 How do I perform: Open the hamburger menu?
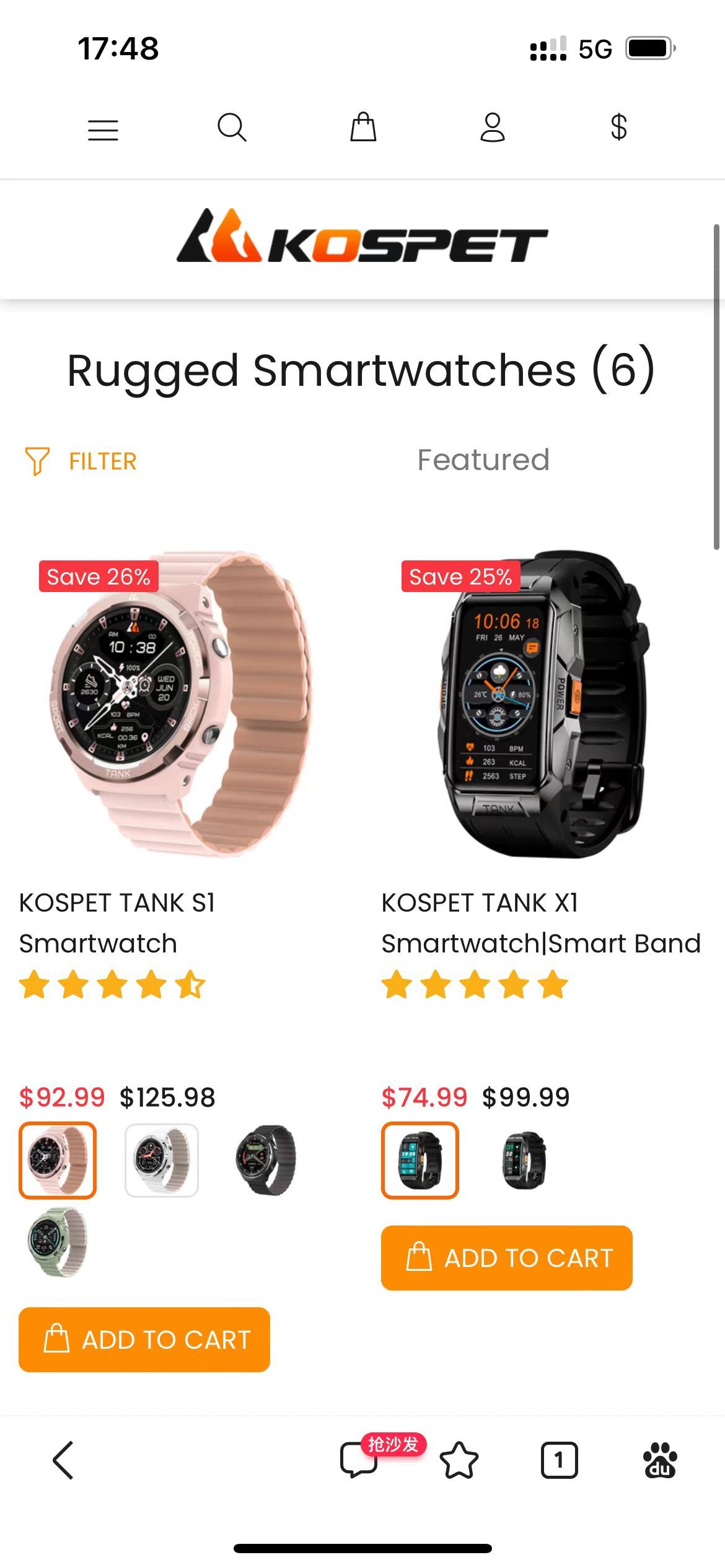[x=103, y=130]
